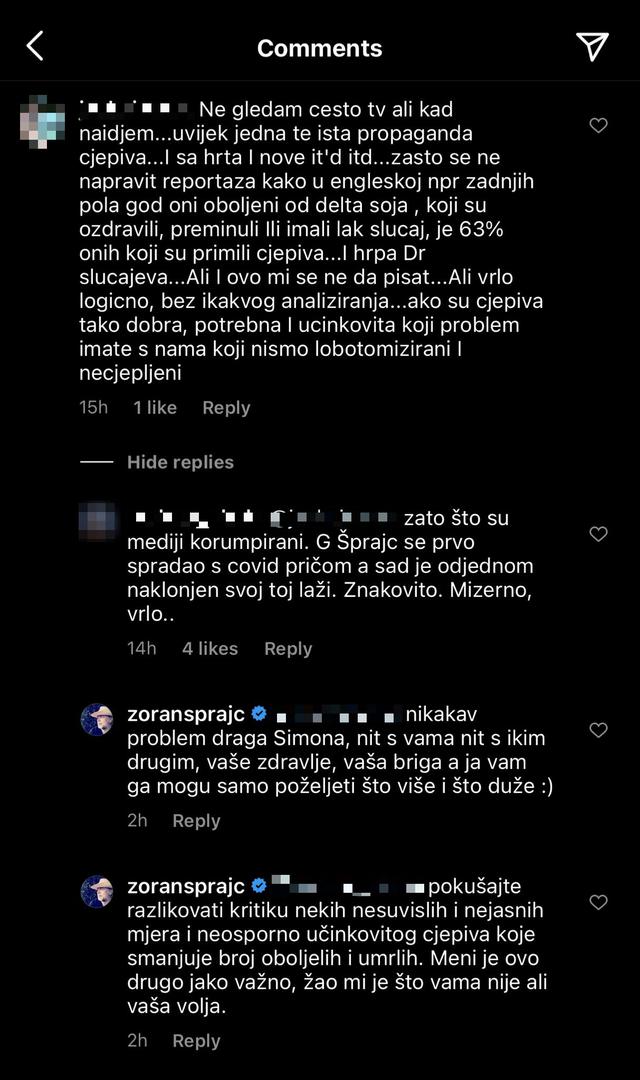The width and height of the screenshot is (640, 1080).
Task: Open the share paper-plane icon
Action: (592, 46)
